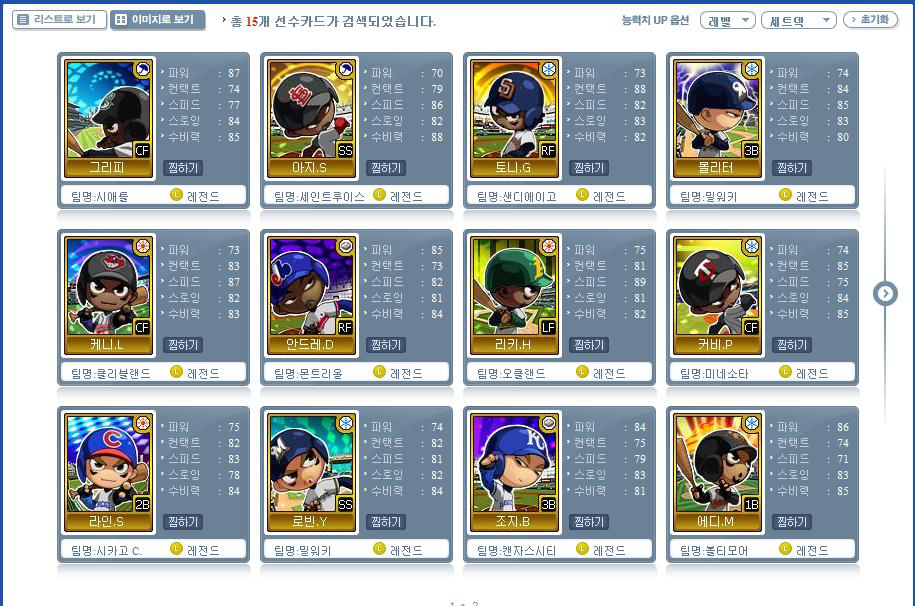Viewport: 915px width, 606px height.
Task: Add 토니.G card to wishlist
Action: [588, 168]
